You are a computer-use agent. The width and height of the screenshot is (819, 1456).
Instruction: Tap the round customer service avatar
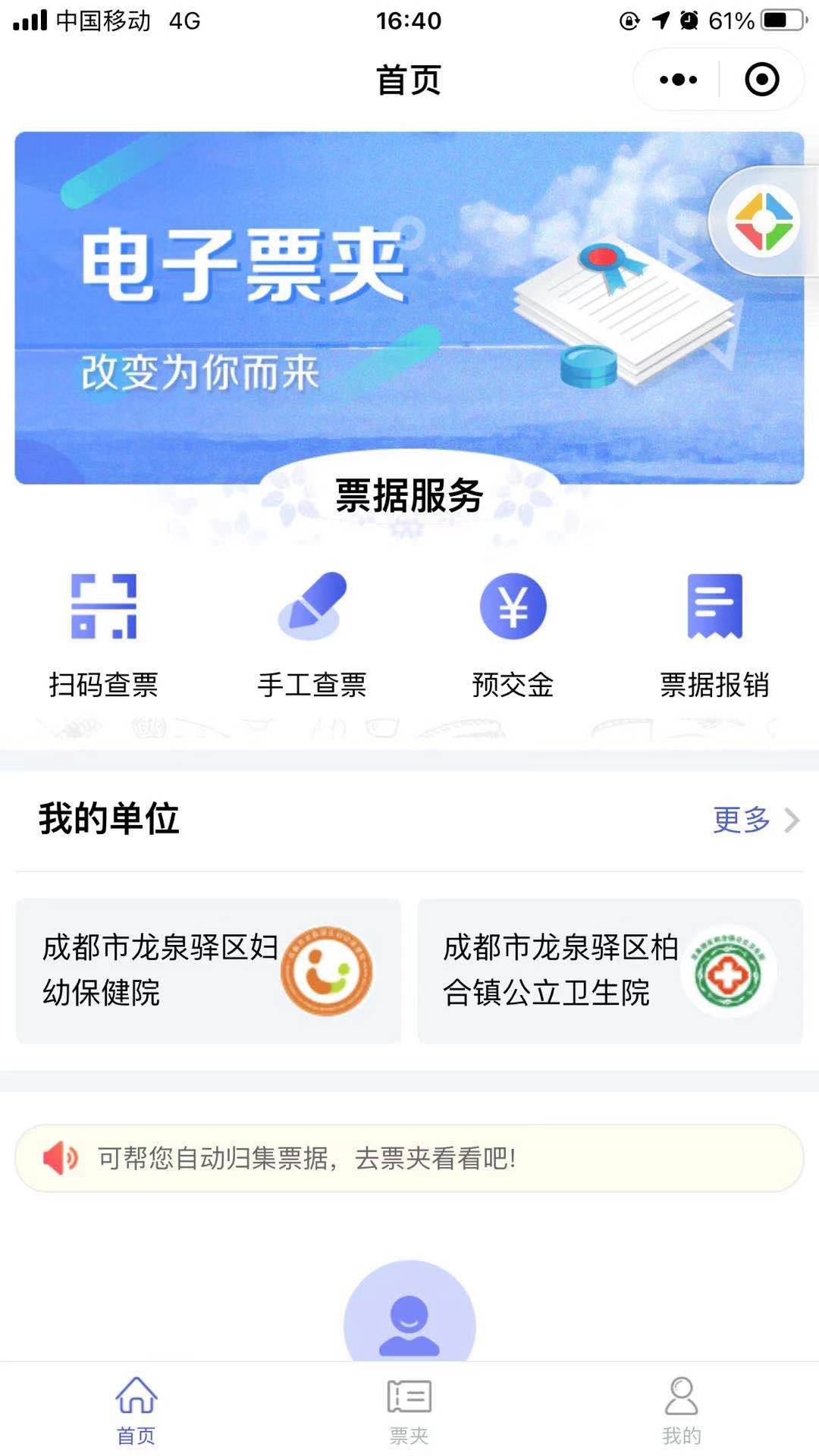409,1318
